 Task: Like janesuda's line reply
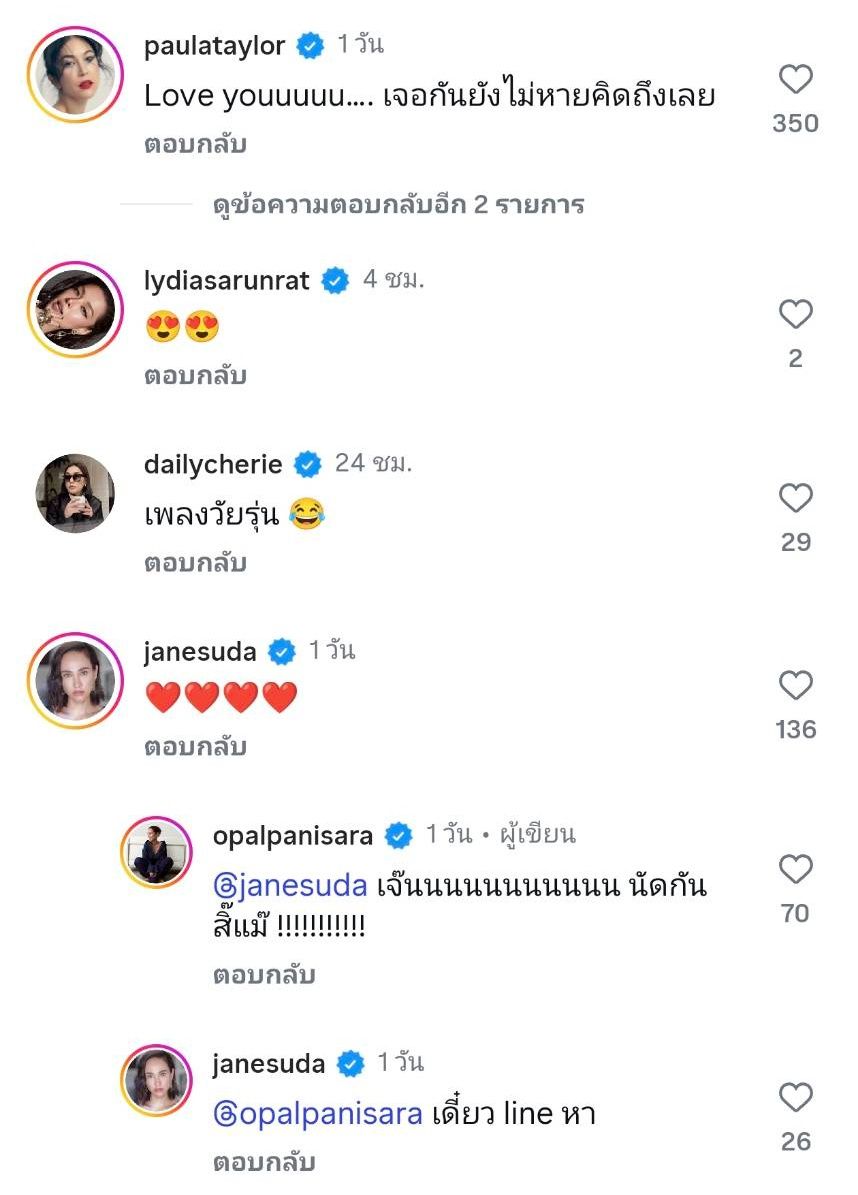[795, 1098]
